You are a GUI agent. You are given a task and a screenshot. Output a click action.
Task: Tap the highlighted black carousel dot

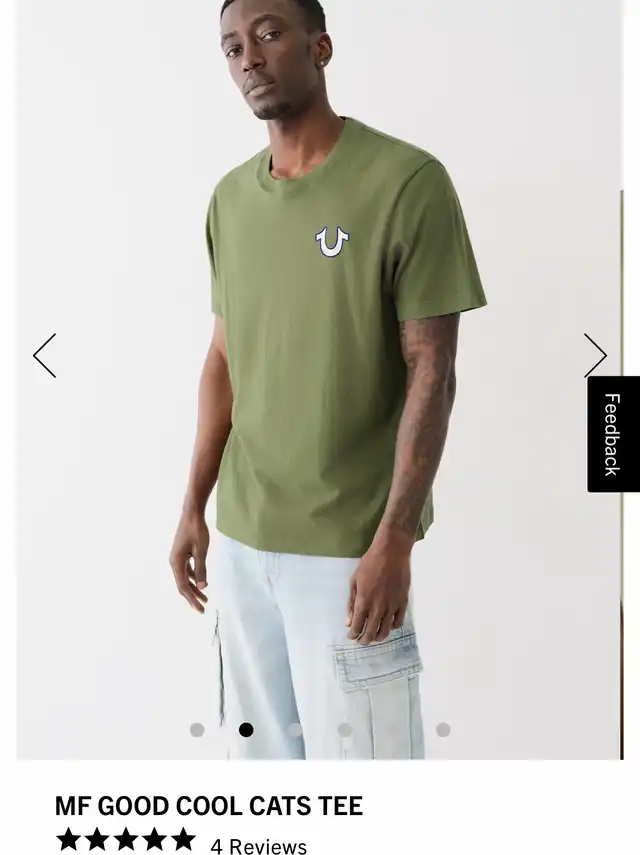[246, 730]
